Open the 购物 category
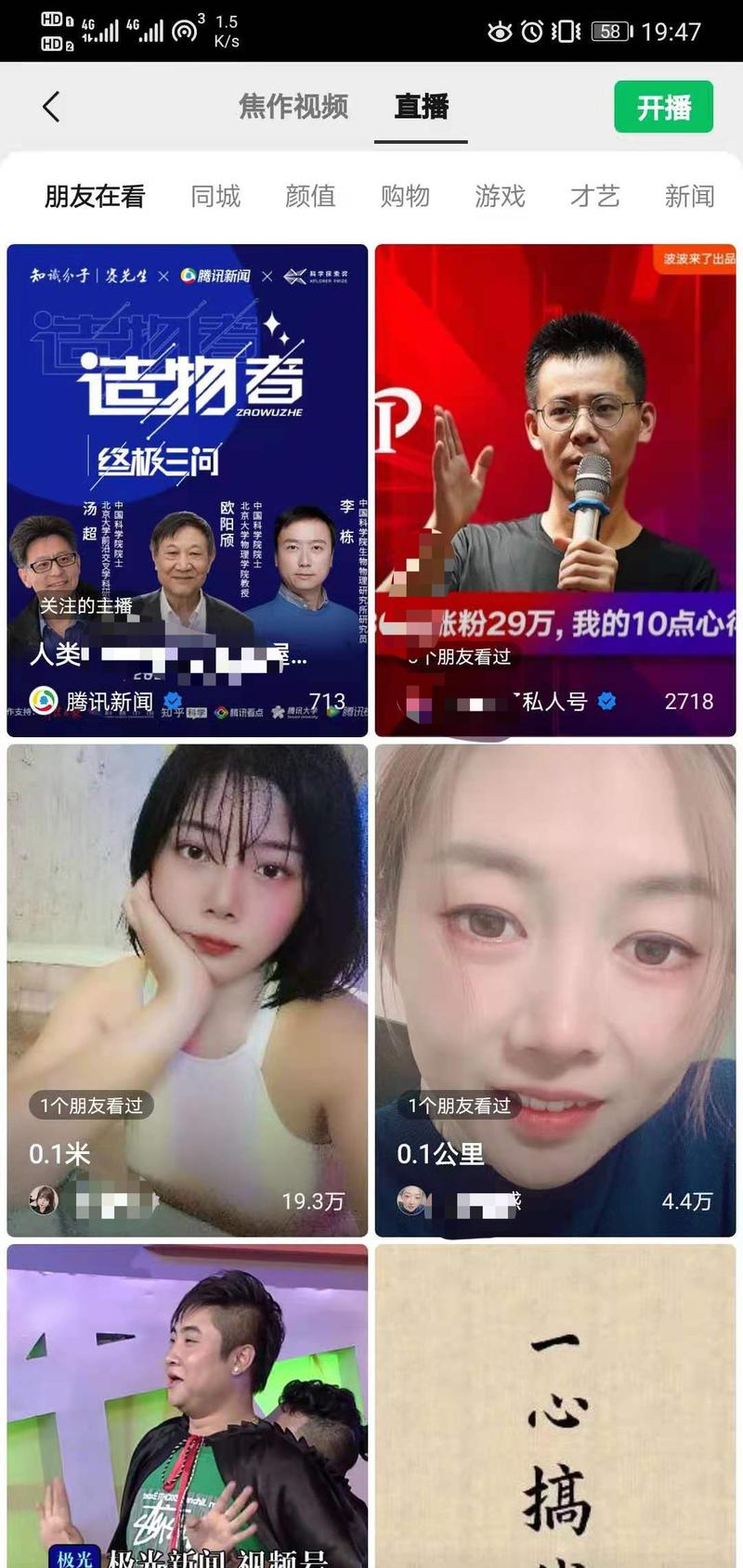Image resolution: width=743 pixels, height=1568 pixels. point(405,196)
